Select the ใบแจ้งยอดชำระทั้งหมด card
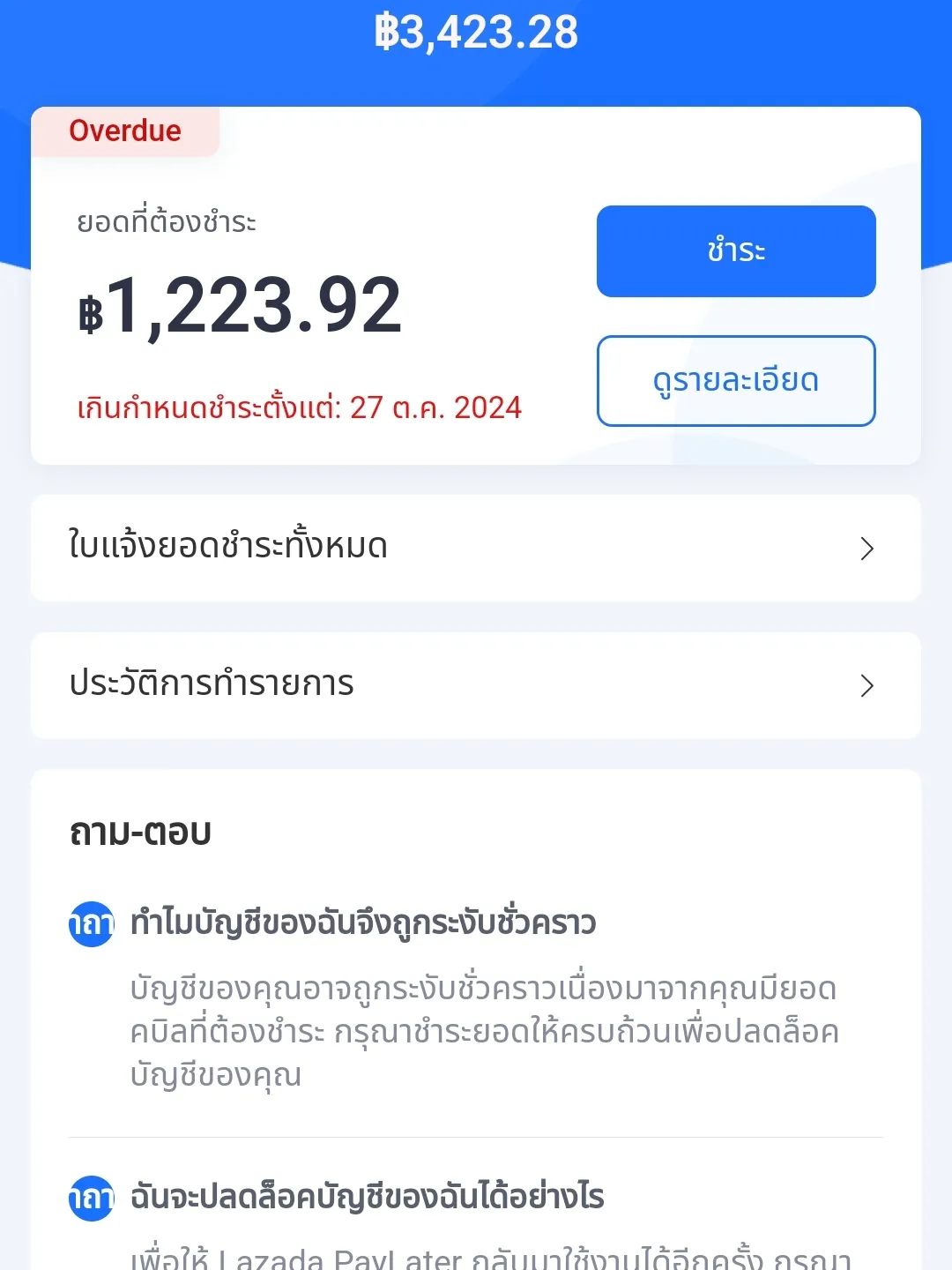The image size is (952, 1270). (x=476, y=548)
